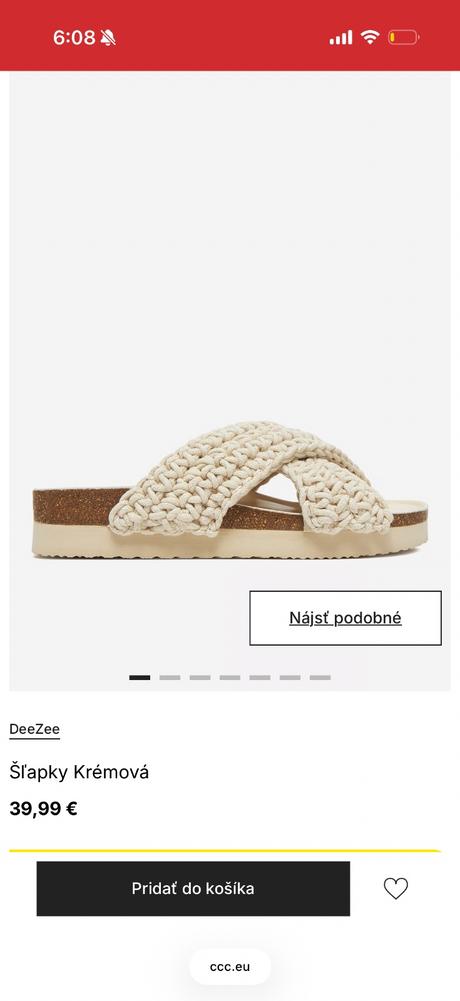Add sandals to cart with Pridať do košíka
The width and height of the screenshot is (460, 1001).
[193, 888]
